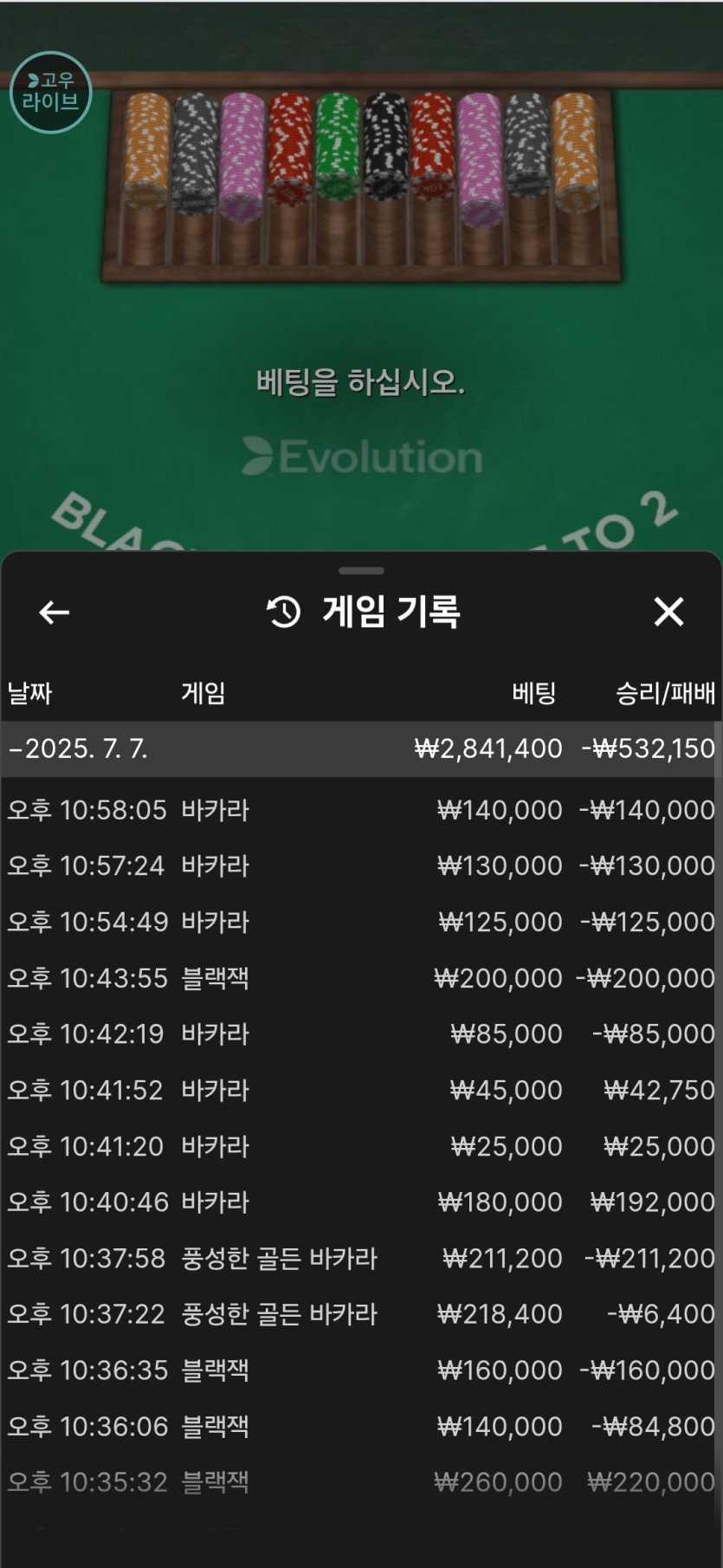Viewport: 723px width, 1568px height.
Task: View the 10:41:20 바카라 entry
Action: point(361,1146)
